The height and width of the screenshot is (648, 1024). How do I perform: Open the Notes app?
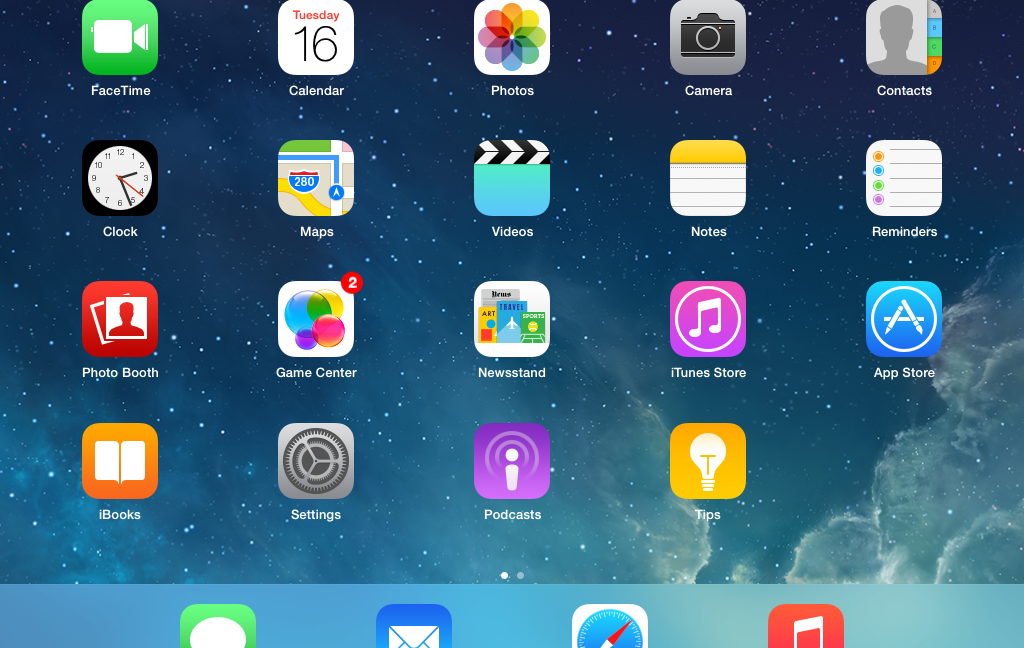pos(708,178)
